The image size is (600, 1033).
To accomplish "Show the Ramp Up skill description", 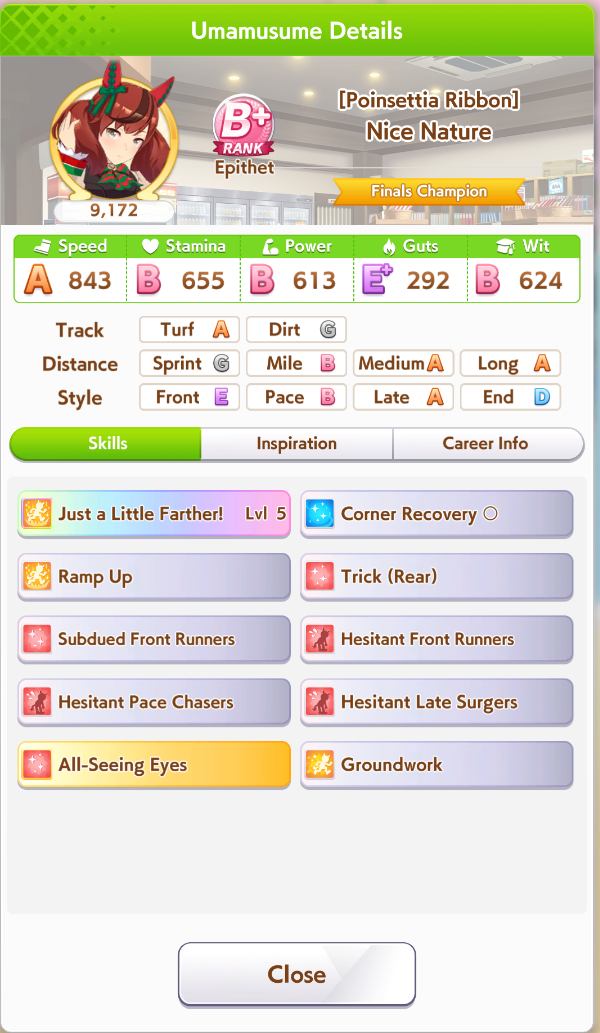I will [154, 577].
